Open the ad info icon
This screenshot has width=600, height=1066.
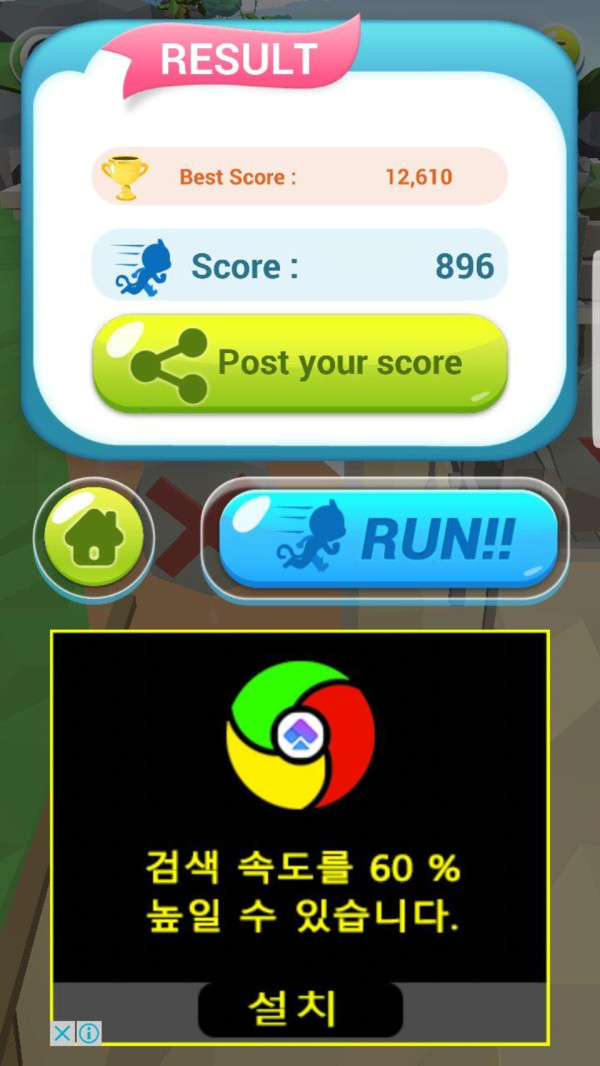pos(89,1033)
